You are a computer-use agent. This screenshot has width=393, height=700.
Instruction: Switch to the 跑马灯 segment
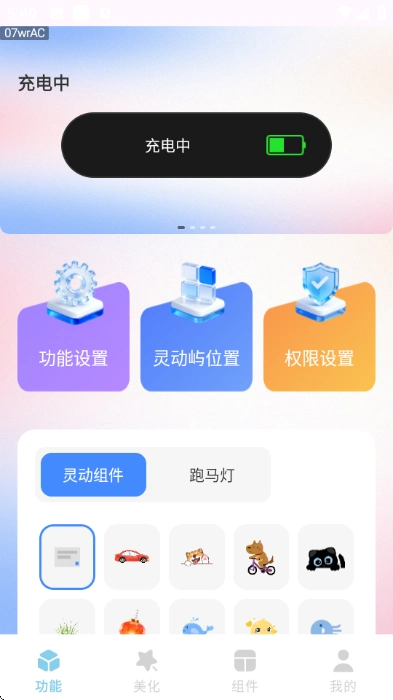[x=212, y=475]
